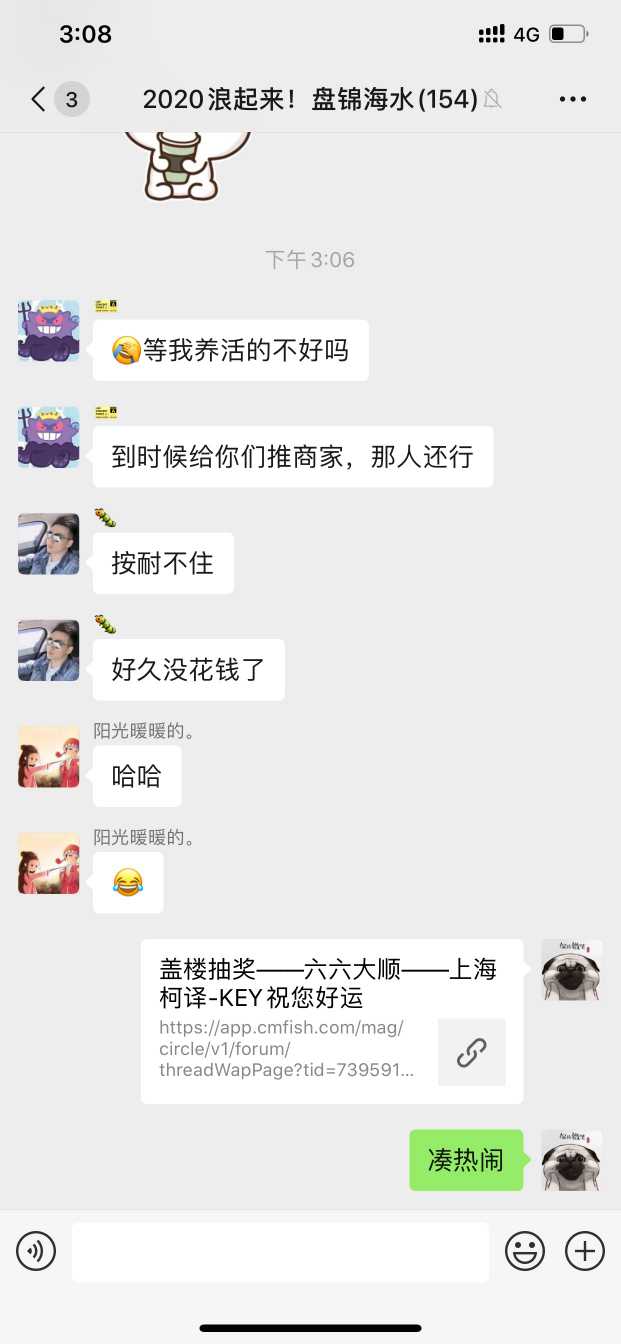Open the group chat overflow menu

573,99
